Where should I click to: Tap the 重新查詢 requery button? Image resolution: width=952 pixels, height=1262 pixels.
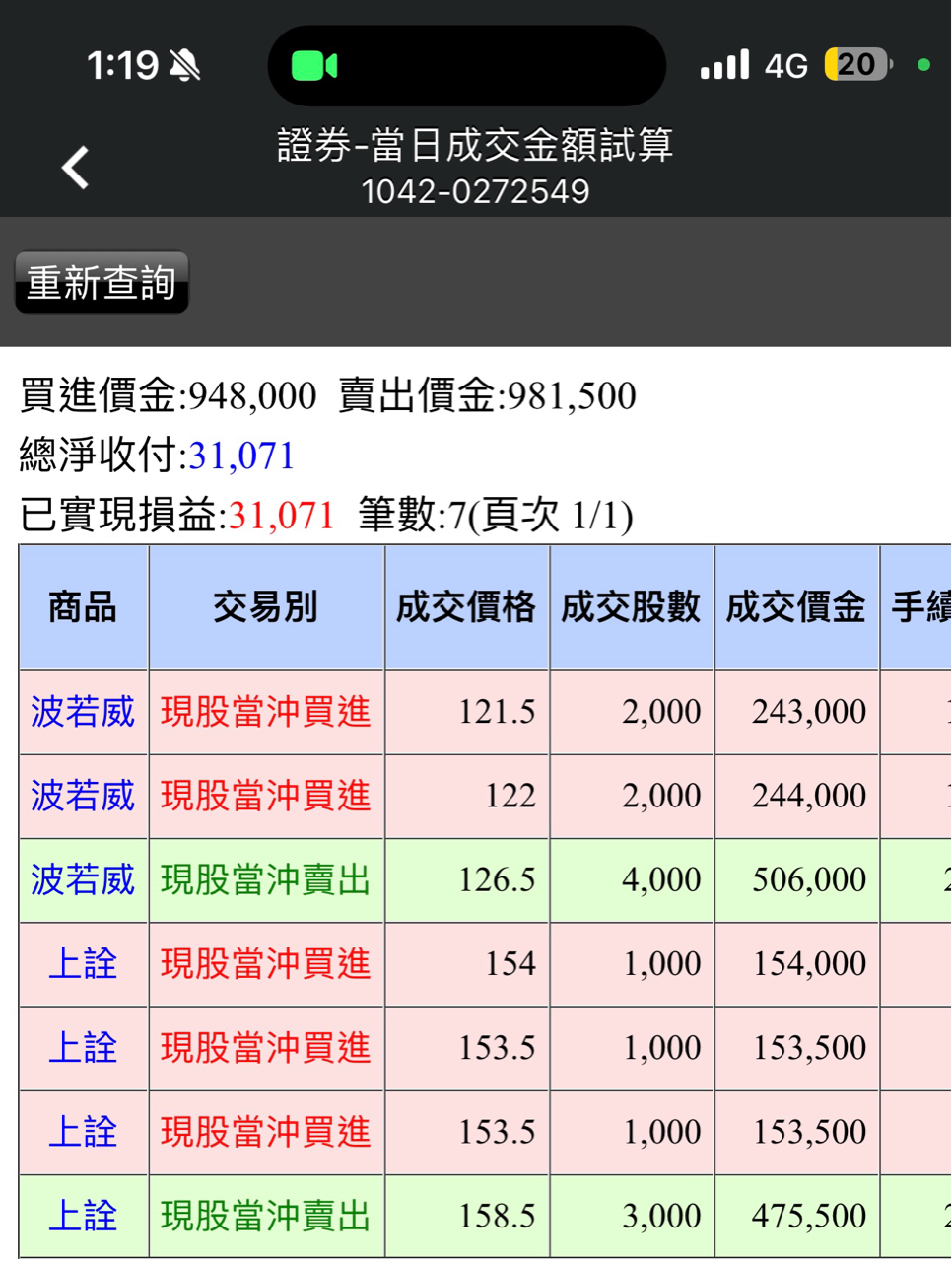[x=101, y=283]
